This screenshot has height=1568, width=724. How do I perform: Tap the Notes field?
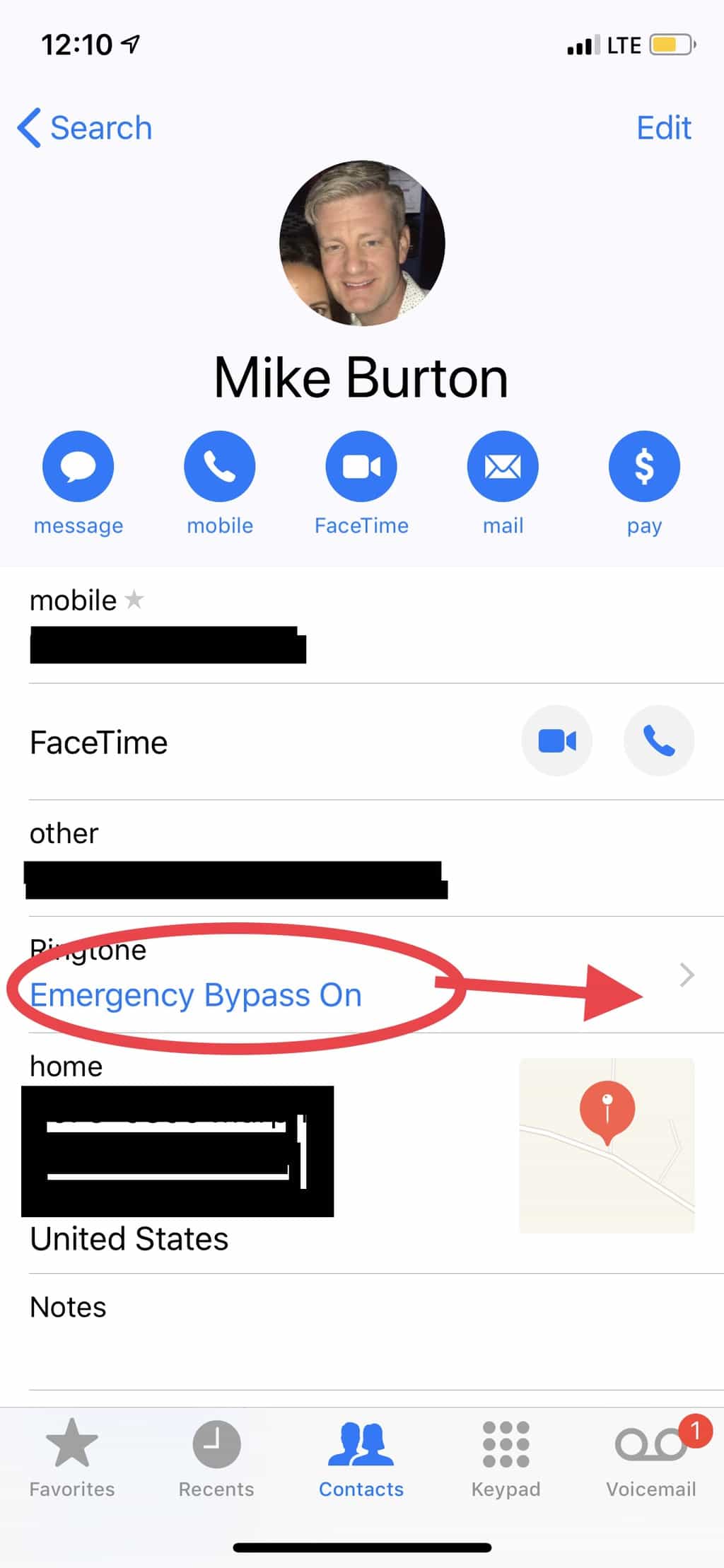[x=354, y=1330]
